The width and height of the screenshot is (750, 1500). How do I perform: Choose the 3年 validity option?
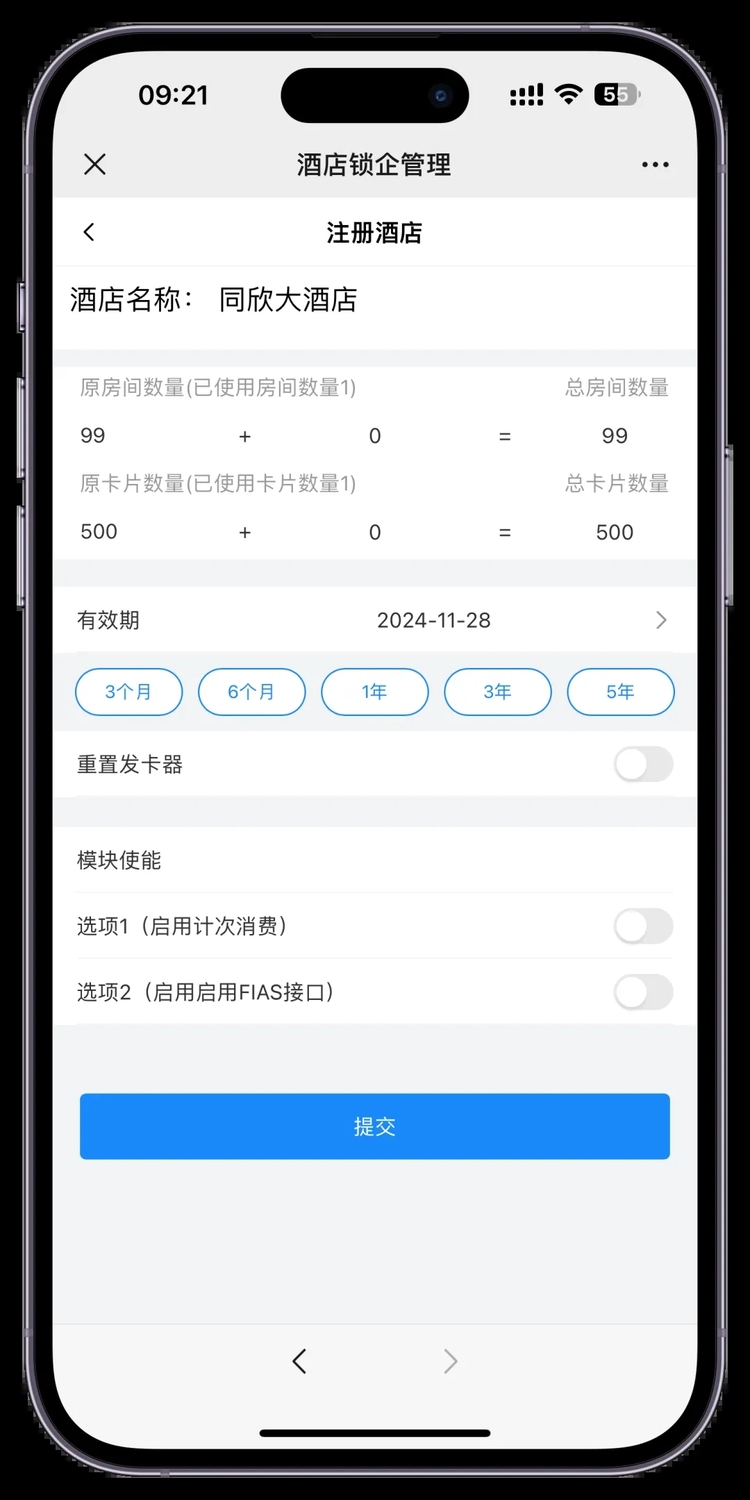click(498, 692)
